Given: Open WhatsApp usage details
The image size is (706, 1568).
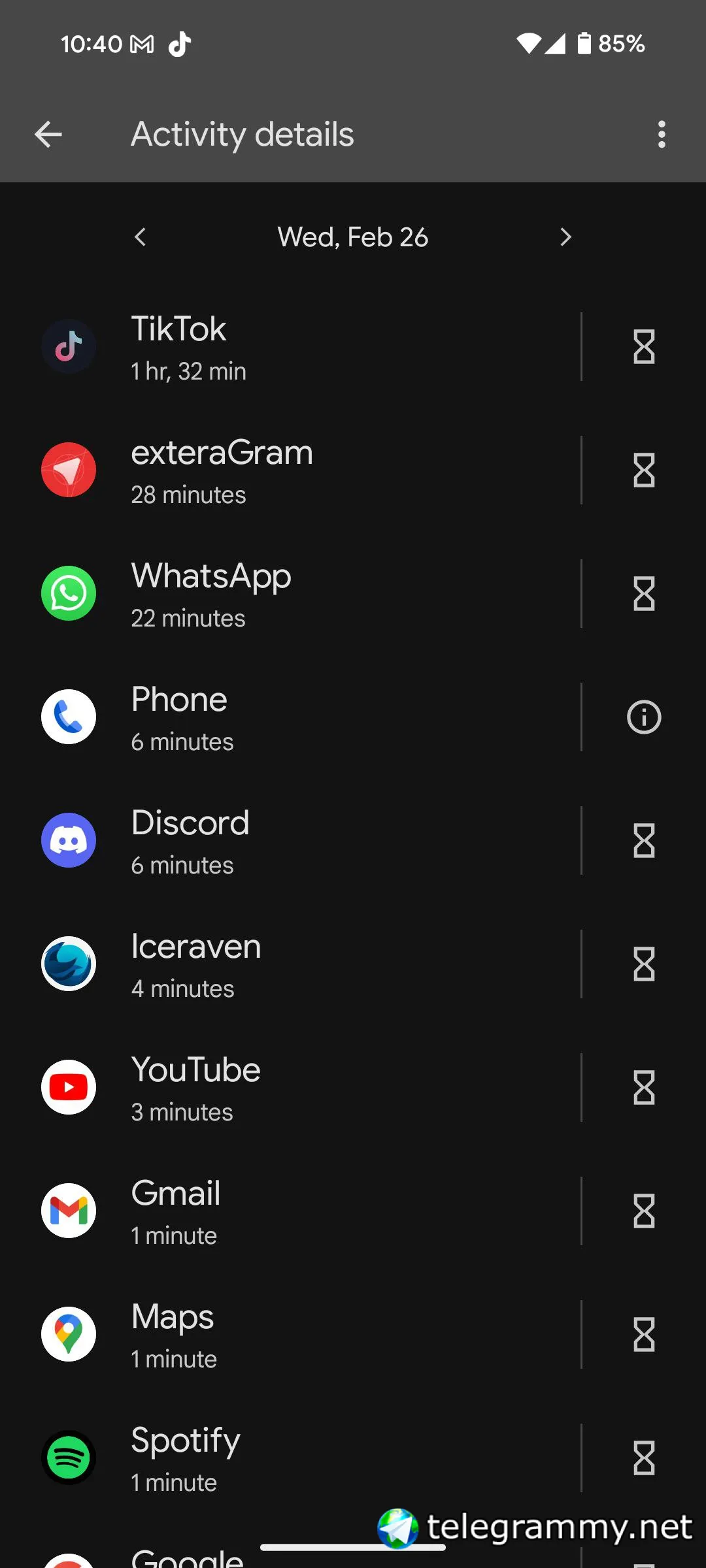Looking at the screenshot, I should pyautogui.click(x=294, y=594).
